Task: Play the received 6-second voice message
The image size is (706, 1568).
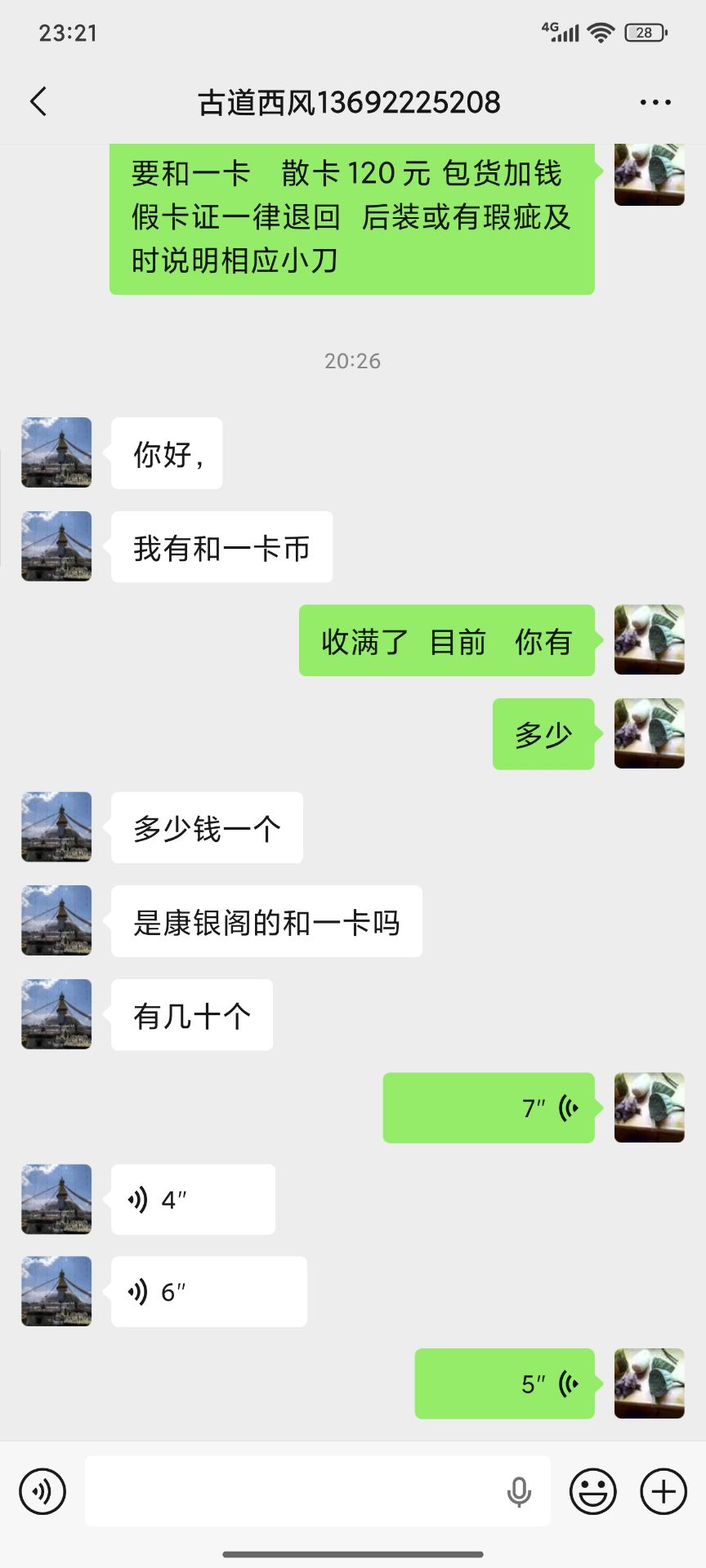Action: [x=208, y=1292]
